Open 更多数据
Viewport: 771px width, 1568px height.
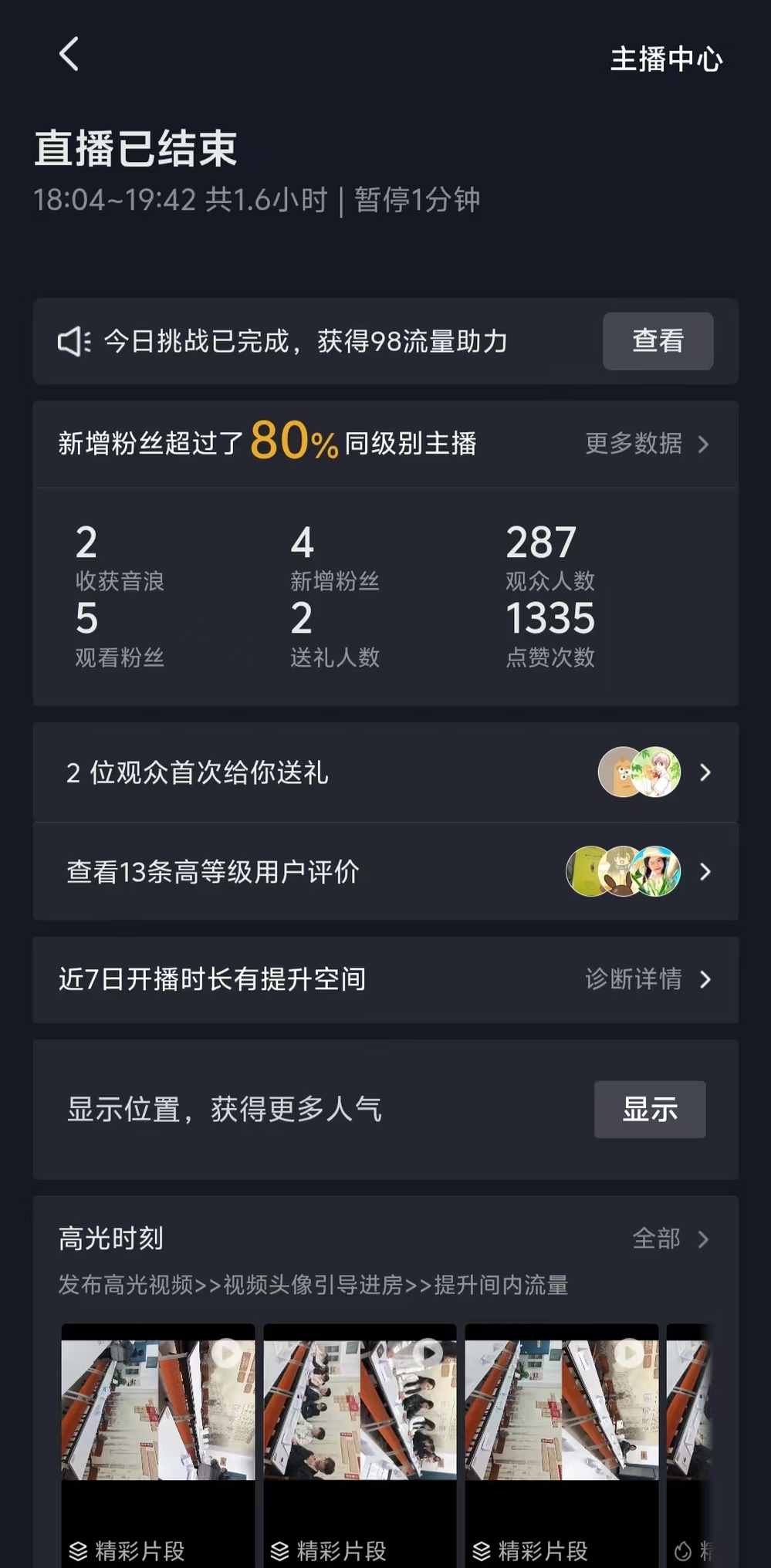[x=646, y=444]
